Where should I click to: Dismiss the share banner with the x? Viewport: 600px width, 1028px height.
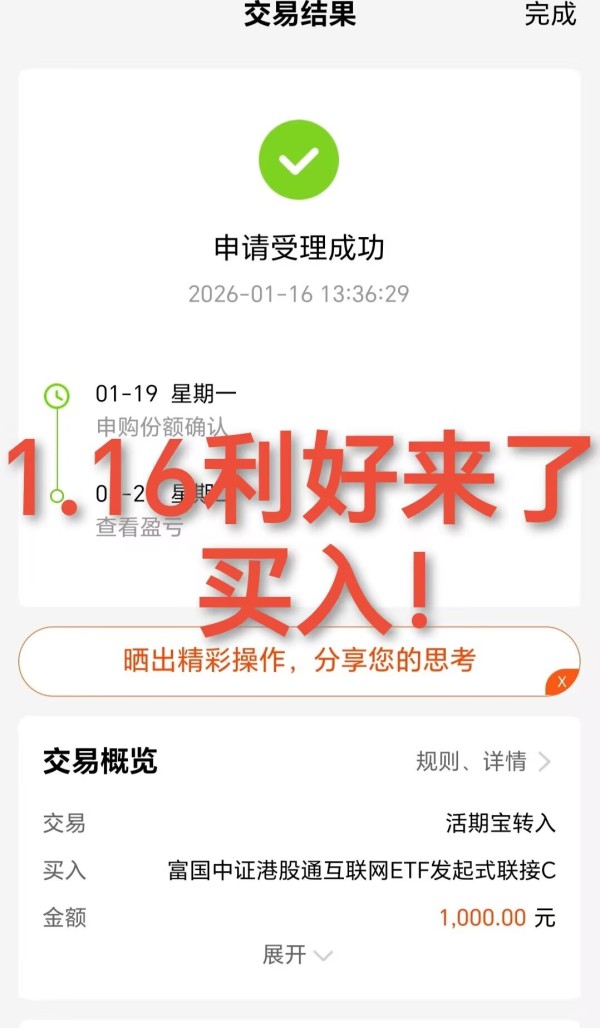[562, 682]
